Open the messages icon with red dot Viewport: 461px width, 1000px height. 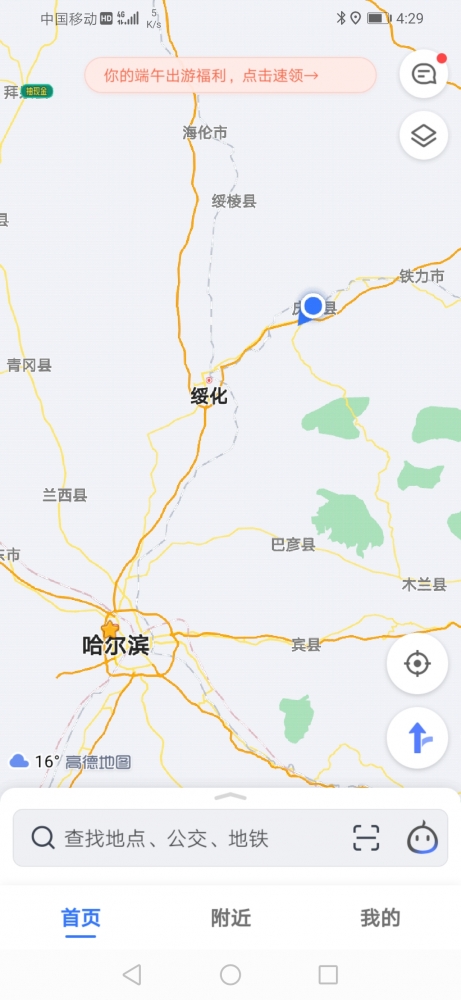[x=423, y=75]
